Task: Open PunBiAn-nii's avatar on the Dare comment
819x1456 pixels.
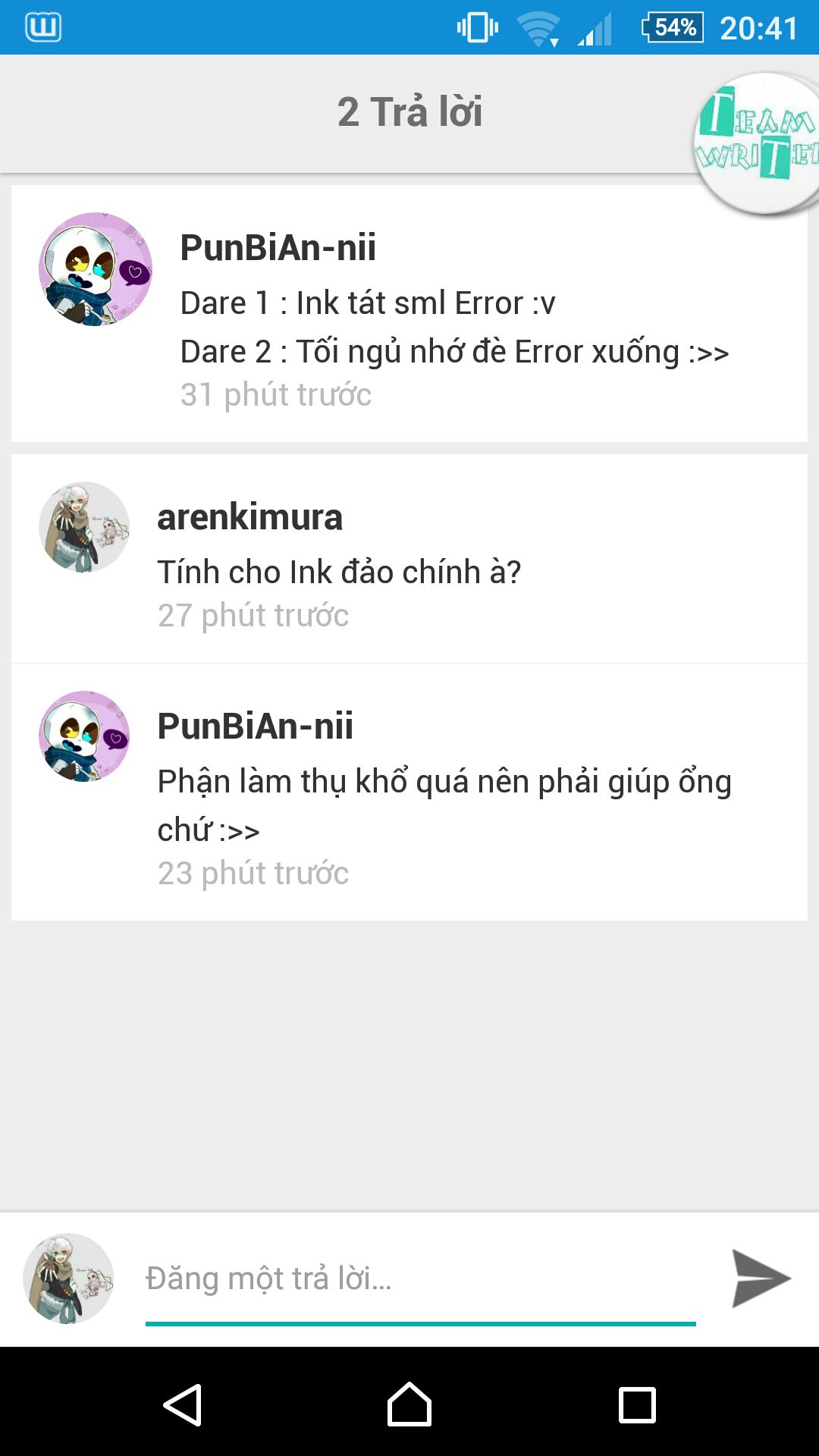Action: (96, 269)
